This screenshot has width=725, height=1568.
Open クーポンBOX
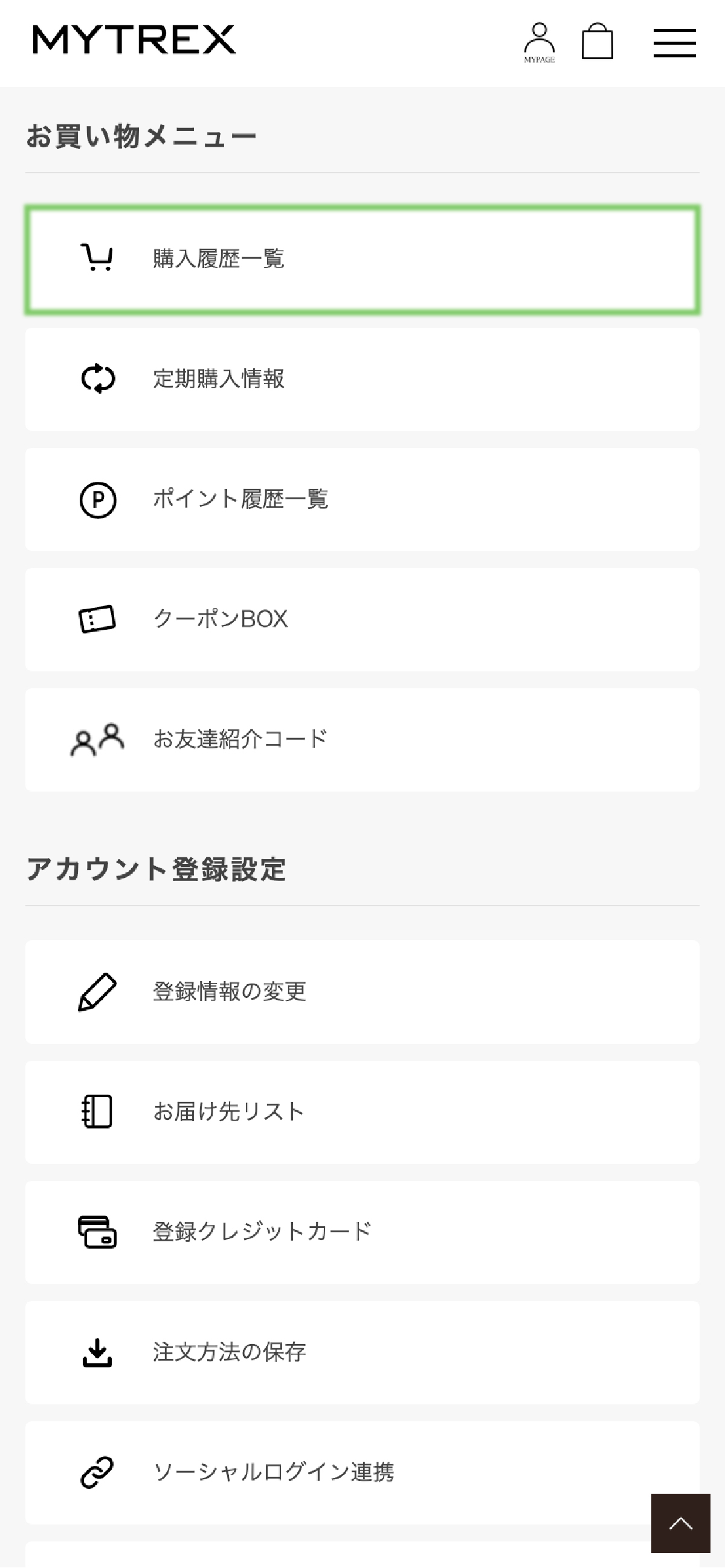(x=362, y=619)
